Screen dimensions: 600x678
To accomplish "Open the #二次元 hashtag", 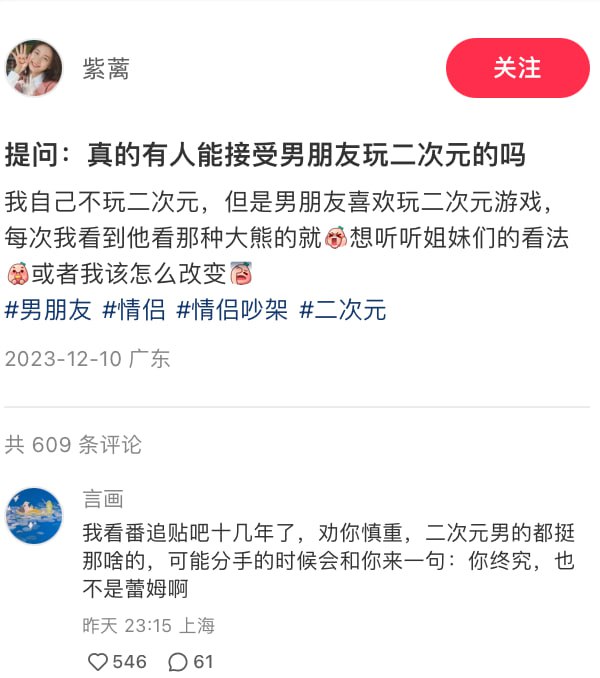I will (x=343, y=310).
